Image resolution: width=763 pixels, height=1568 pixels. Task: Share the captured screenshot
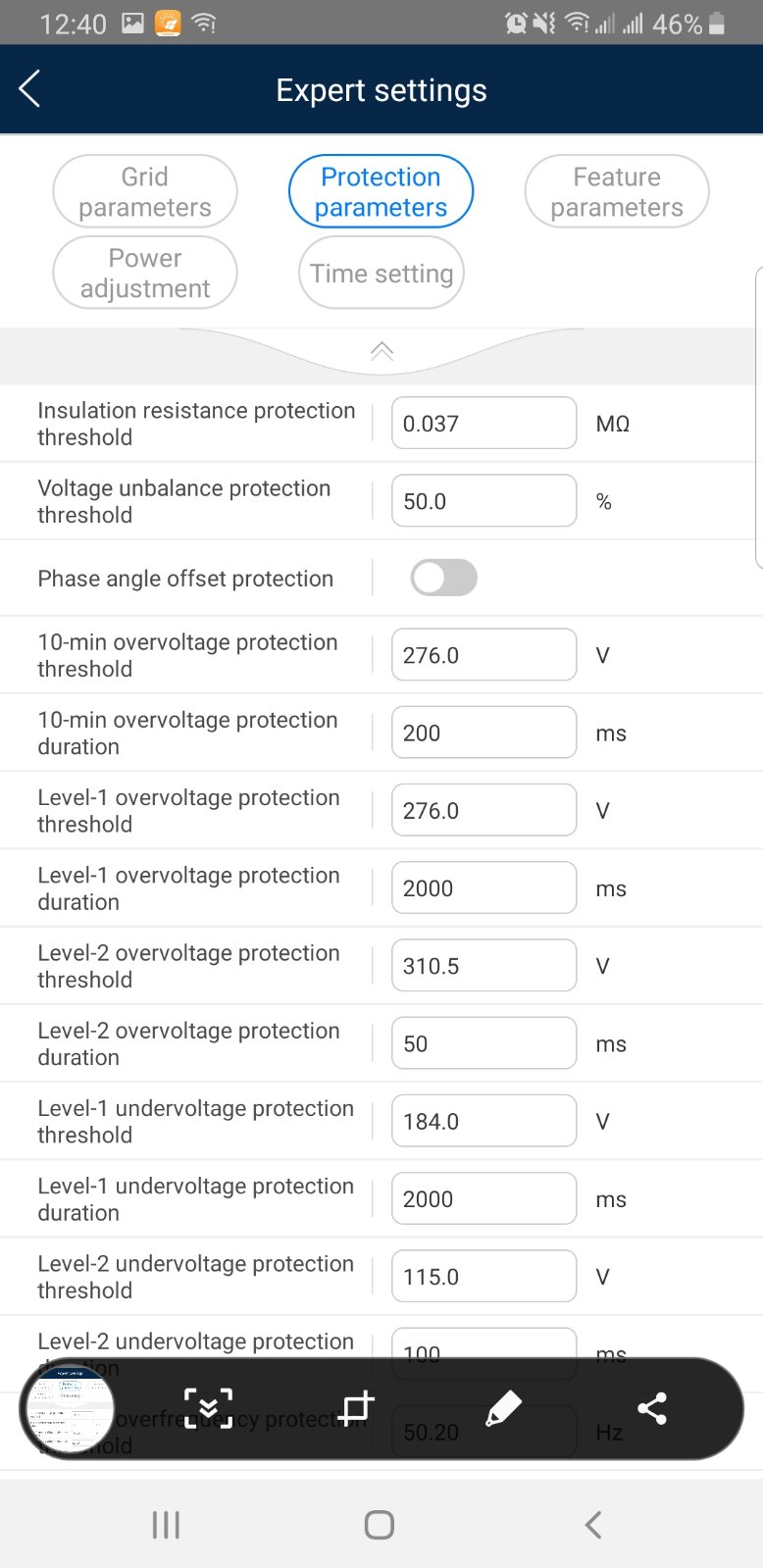pyautogui.click(x=652, y=1408)
